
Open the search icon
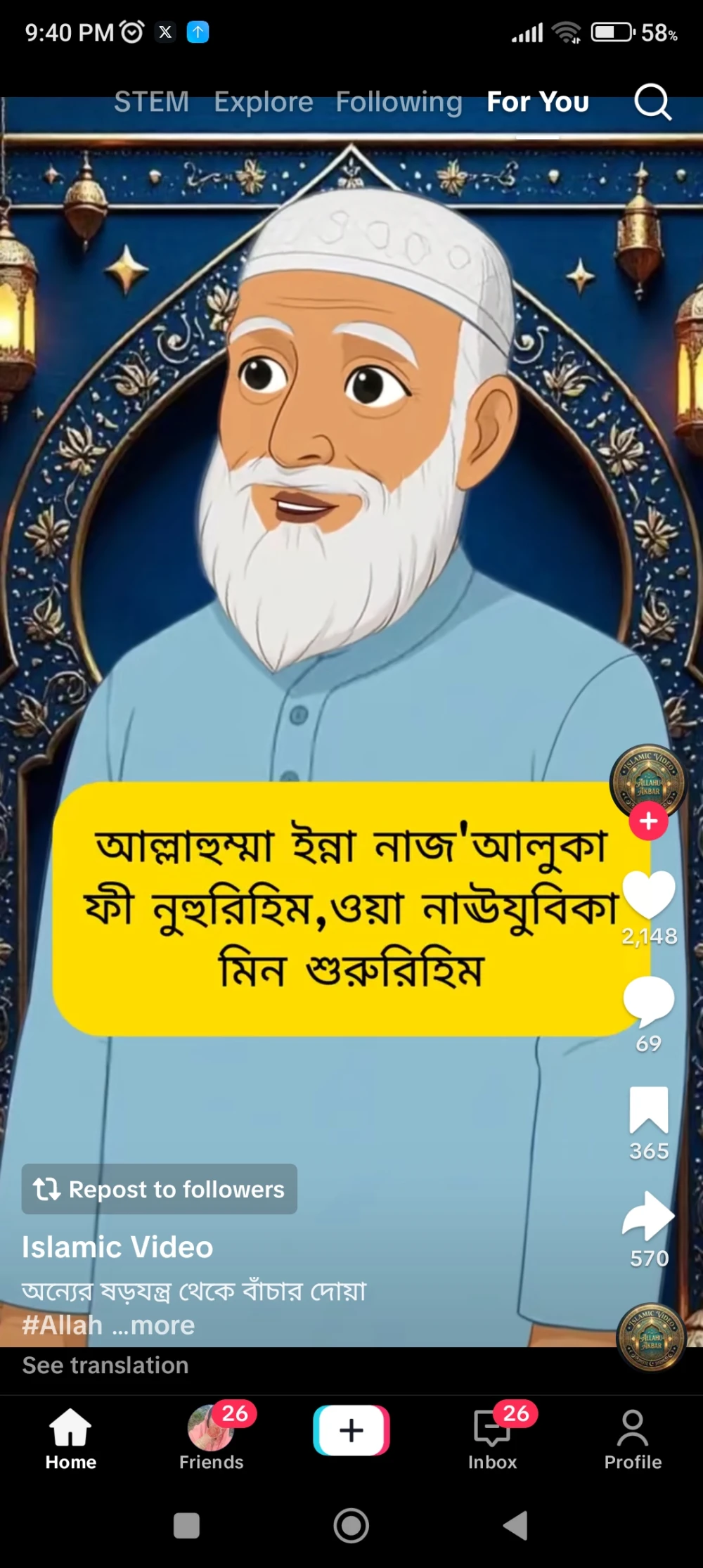(652, 103)
